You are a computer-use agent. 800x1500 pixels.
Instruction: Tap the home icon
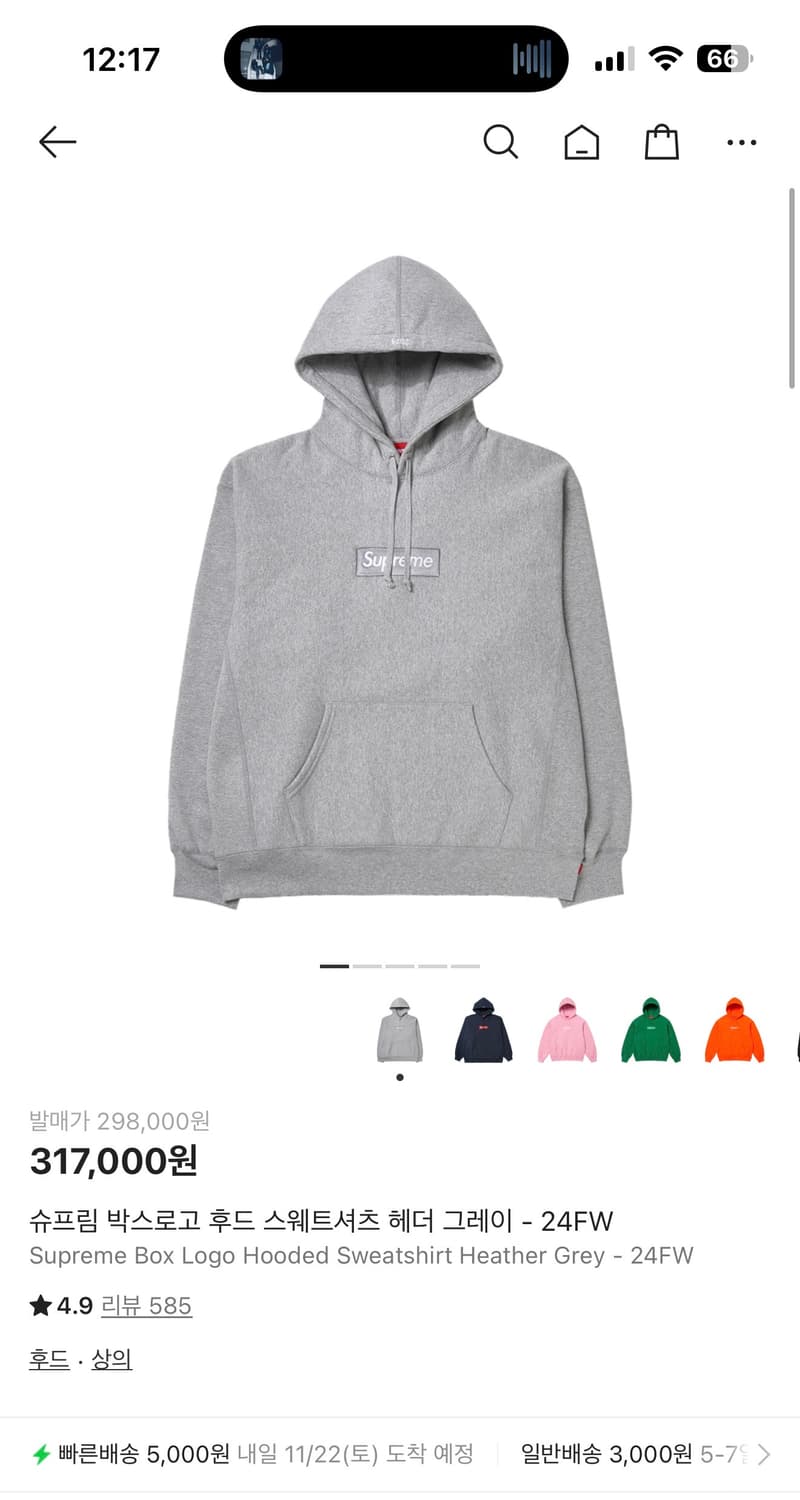581,142
